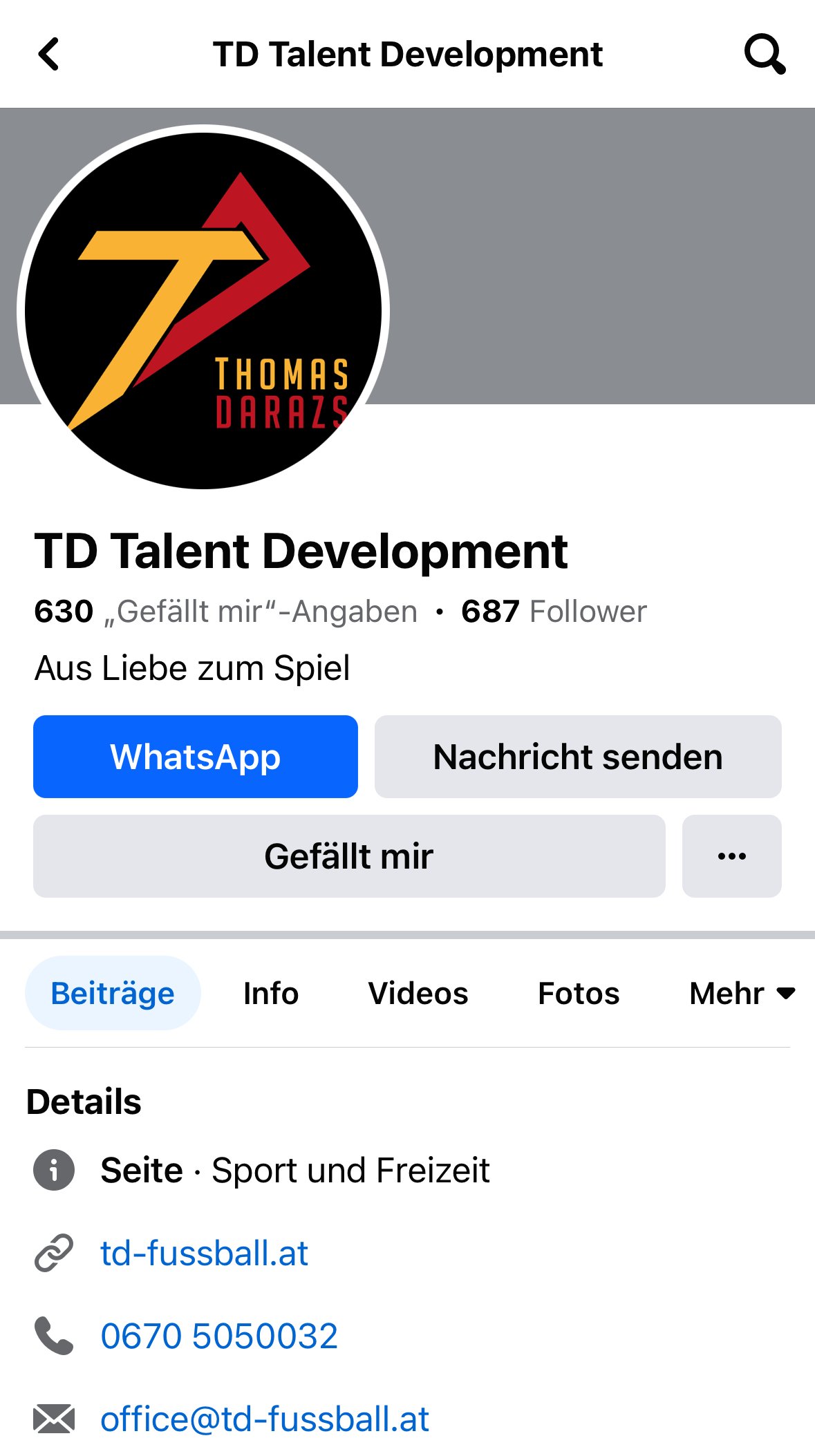This screenshot has height=1456, width=815.
Task: Expand the Mehr dropdown
Action: click(742, 993)
